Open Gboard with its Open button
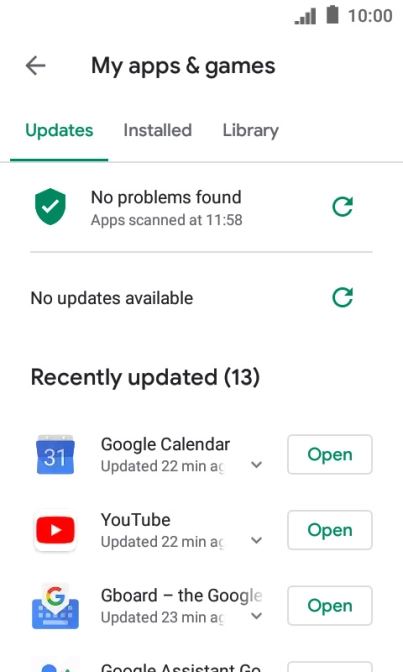 [330, 606]
